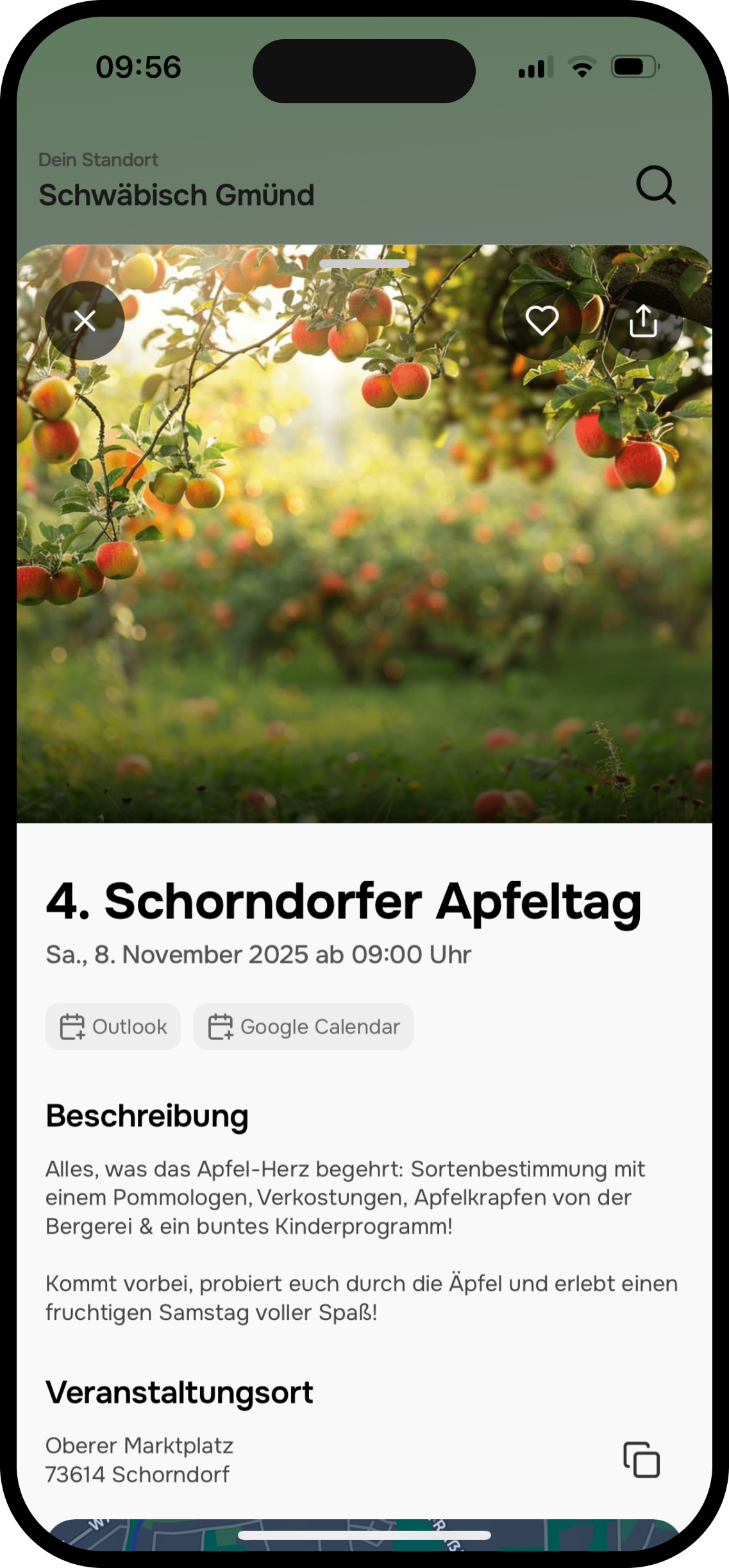The height and width of the screenshot is (1568, 729).
Task: Copy the venue address
Action: tap(641, 1460)
